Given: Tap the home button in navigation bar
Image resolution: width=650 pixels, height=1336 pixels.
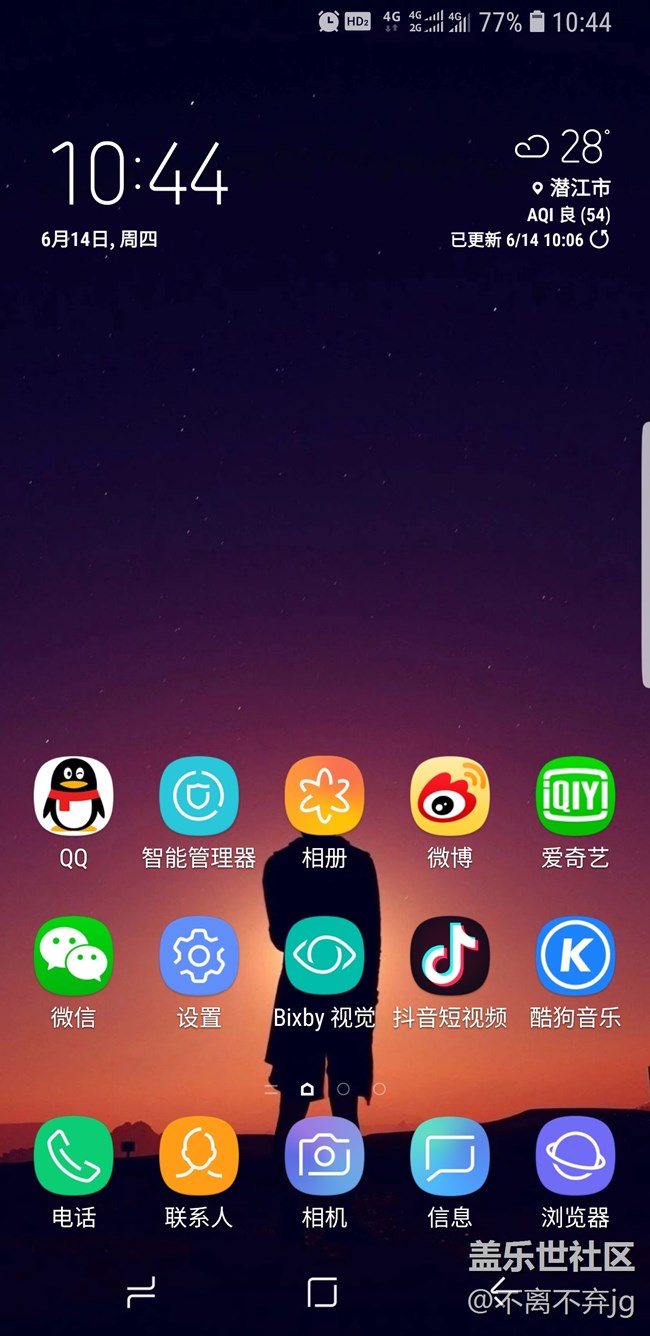Looking at the screenshot, I should click(x=322, y=1292).
